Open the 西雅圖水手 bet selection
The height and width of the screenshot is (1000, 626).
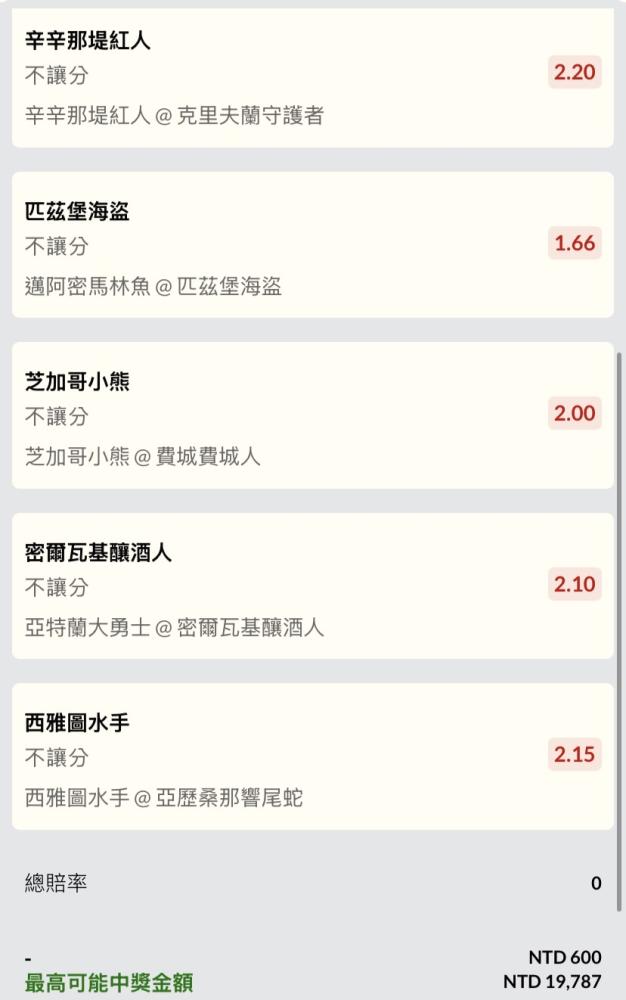click(312, 756)
